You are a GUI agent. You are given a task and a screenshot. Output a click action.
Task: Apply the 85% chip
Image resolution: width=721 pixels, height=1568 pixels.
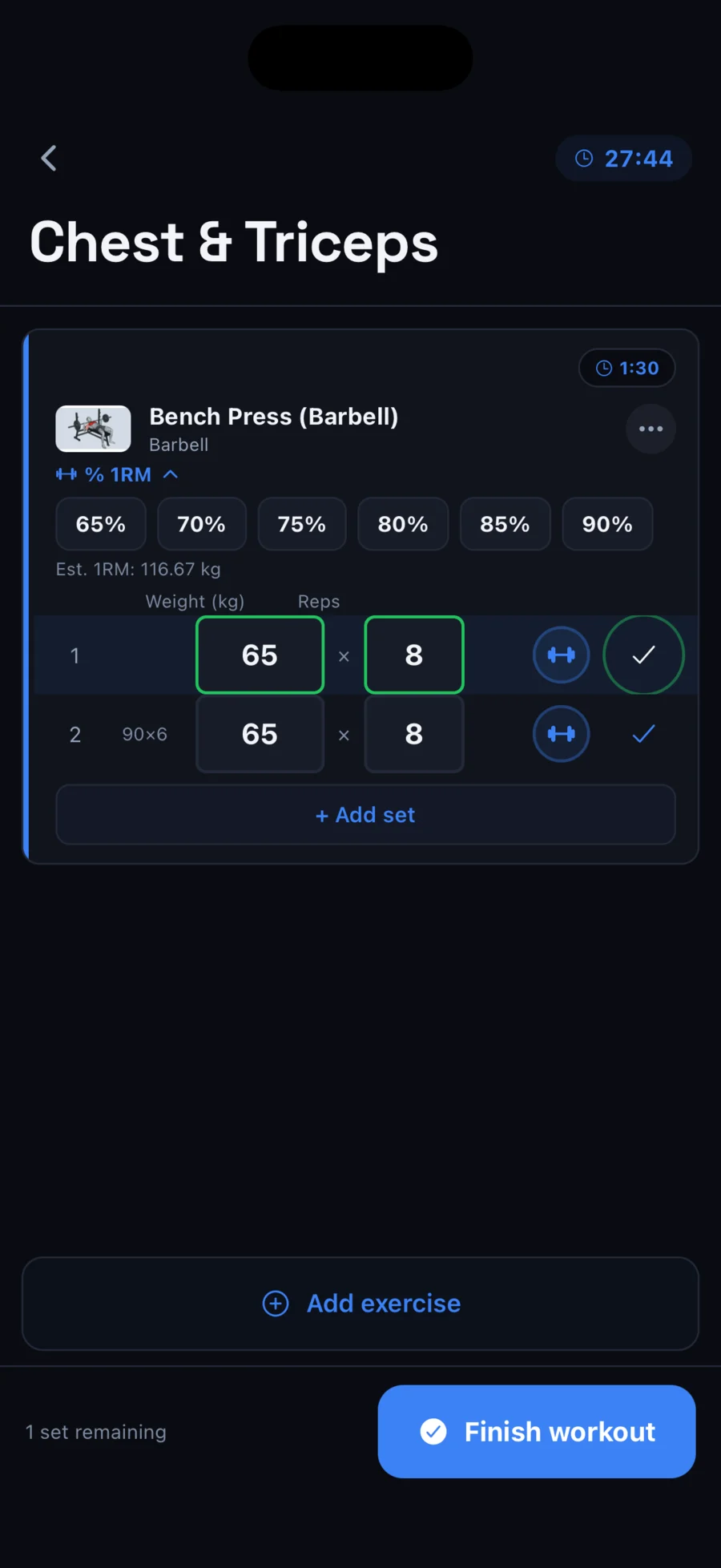pyautogui.click(x=505, y=524)
